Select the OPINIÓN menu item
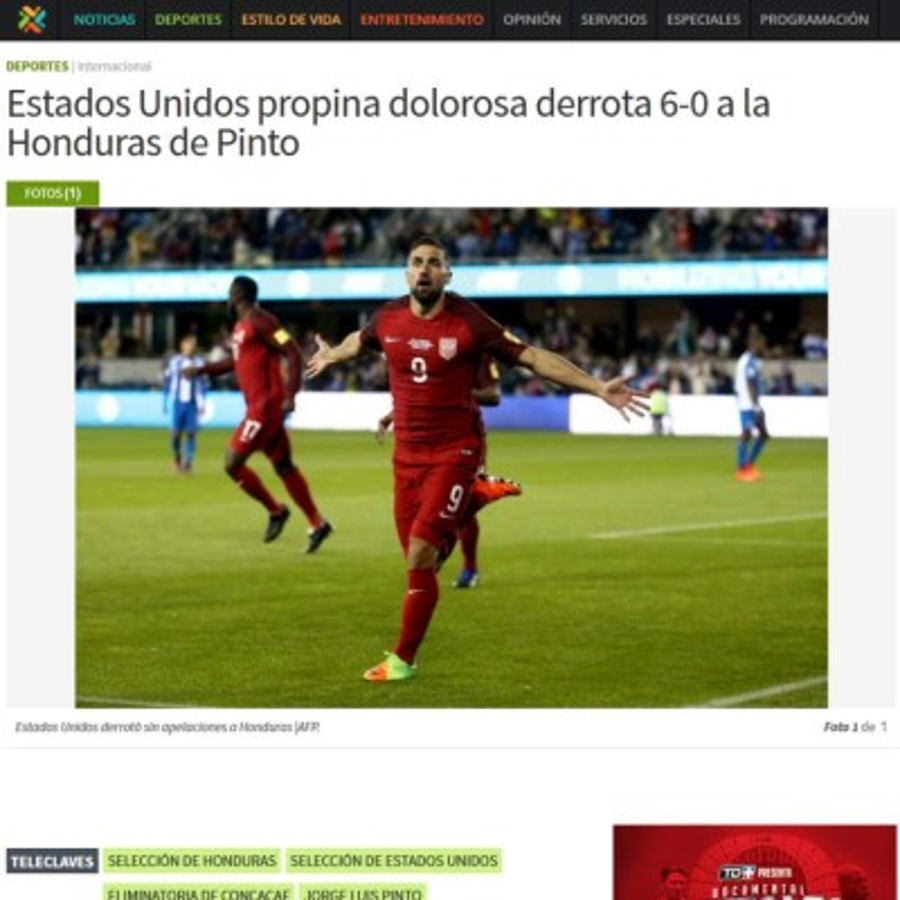Image resolution: width=900 pixels, height=900 pixels. [531, 20]
